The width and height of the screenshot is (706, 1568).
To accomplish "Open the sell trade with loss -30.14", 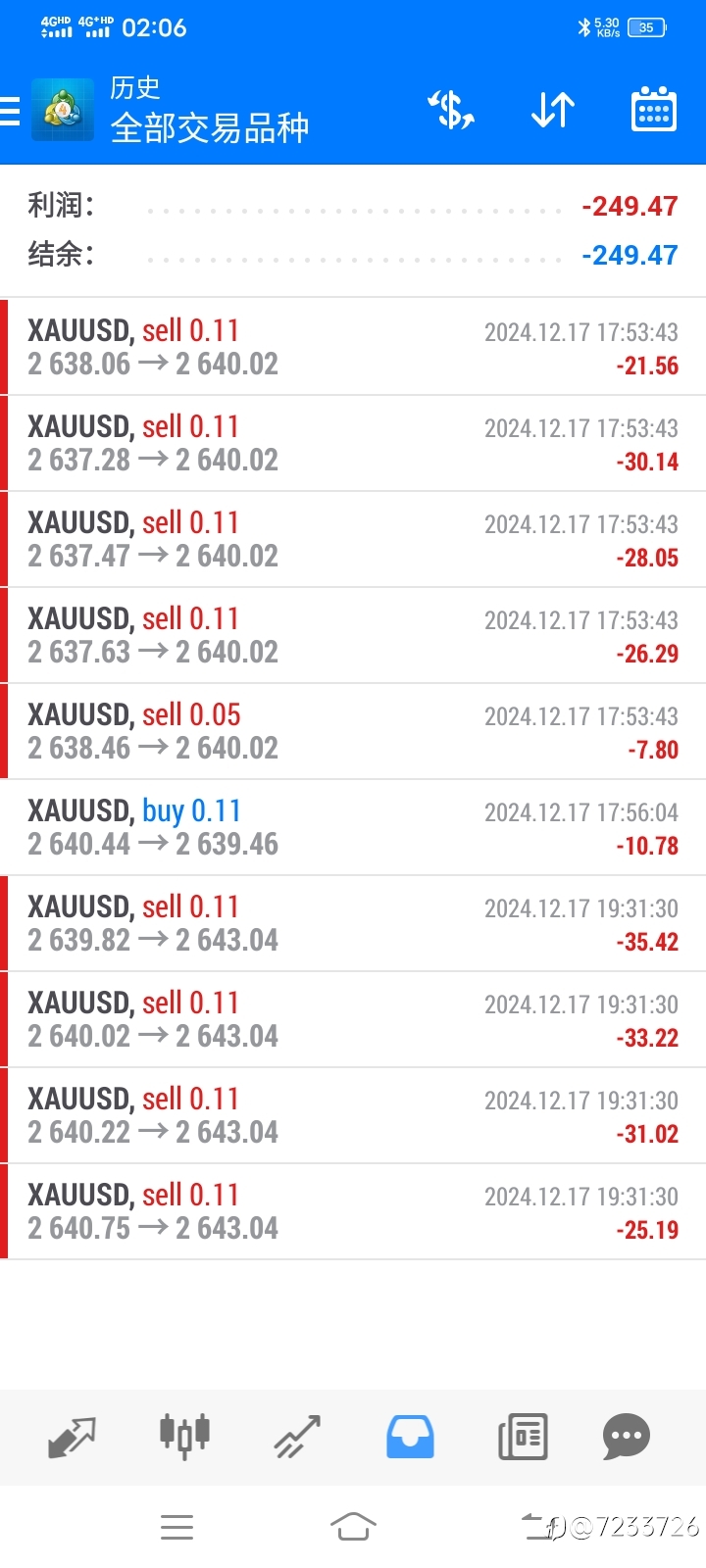I will coord(353,443).
